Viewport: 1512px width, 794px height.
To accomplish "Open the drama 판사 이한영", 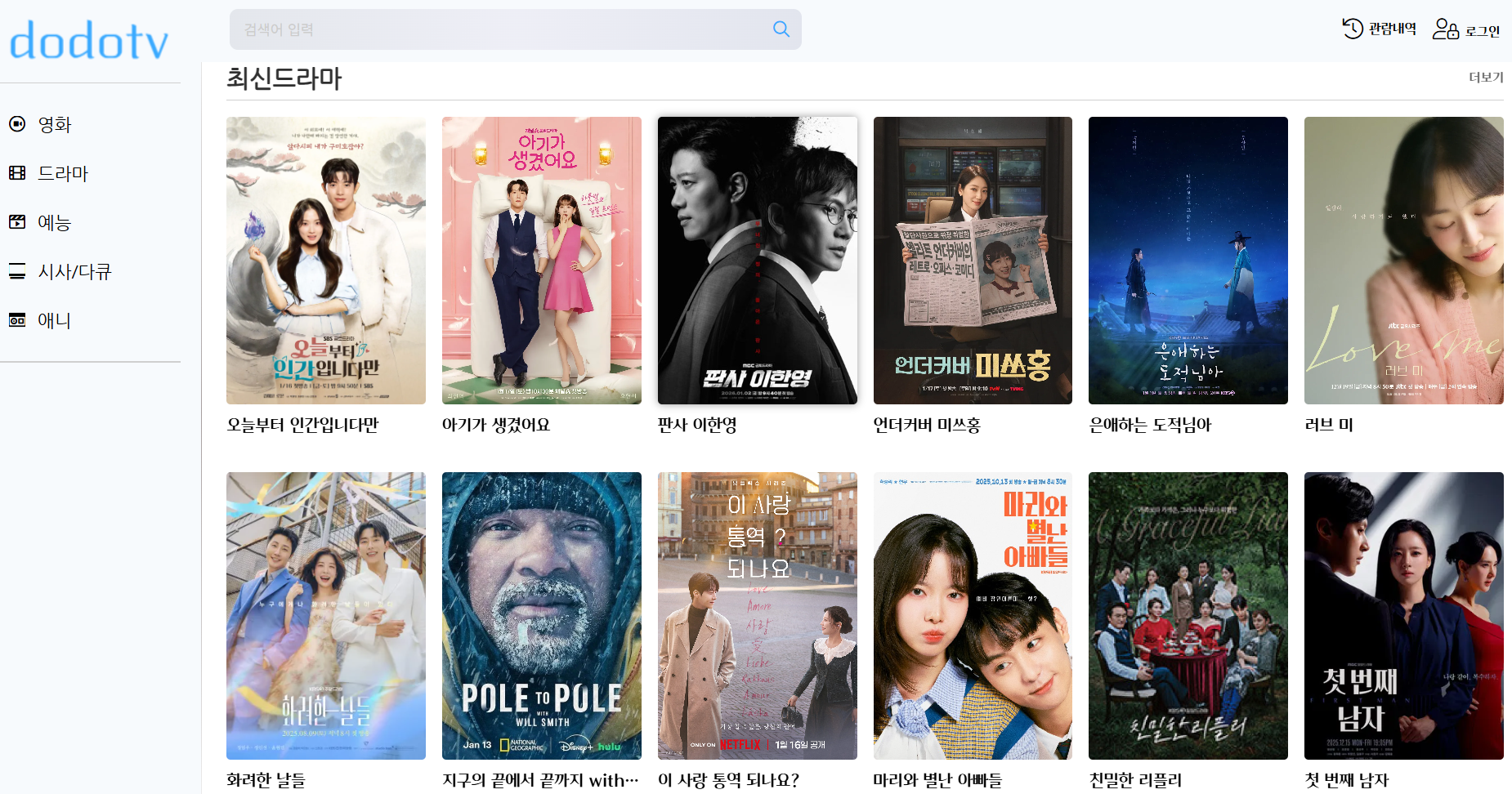I will [757, 260].
